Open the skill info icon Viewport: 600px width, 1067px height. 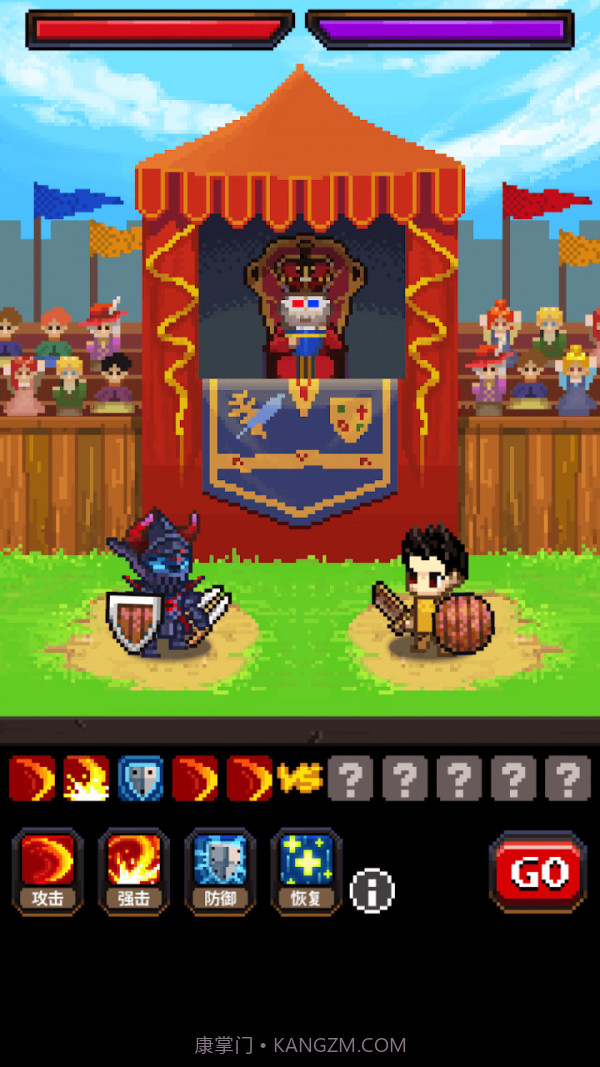pos(372,890)
